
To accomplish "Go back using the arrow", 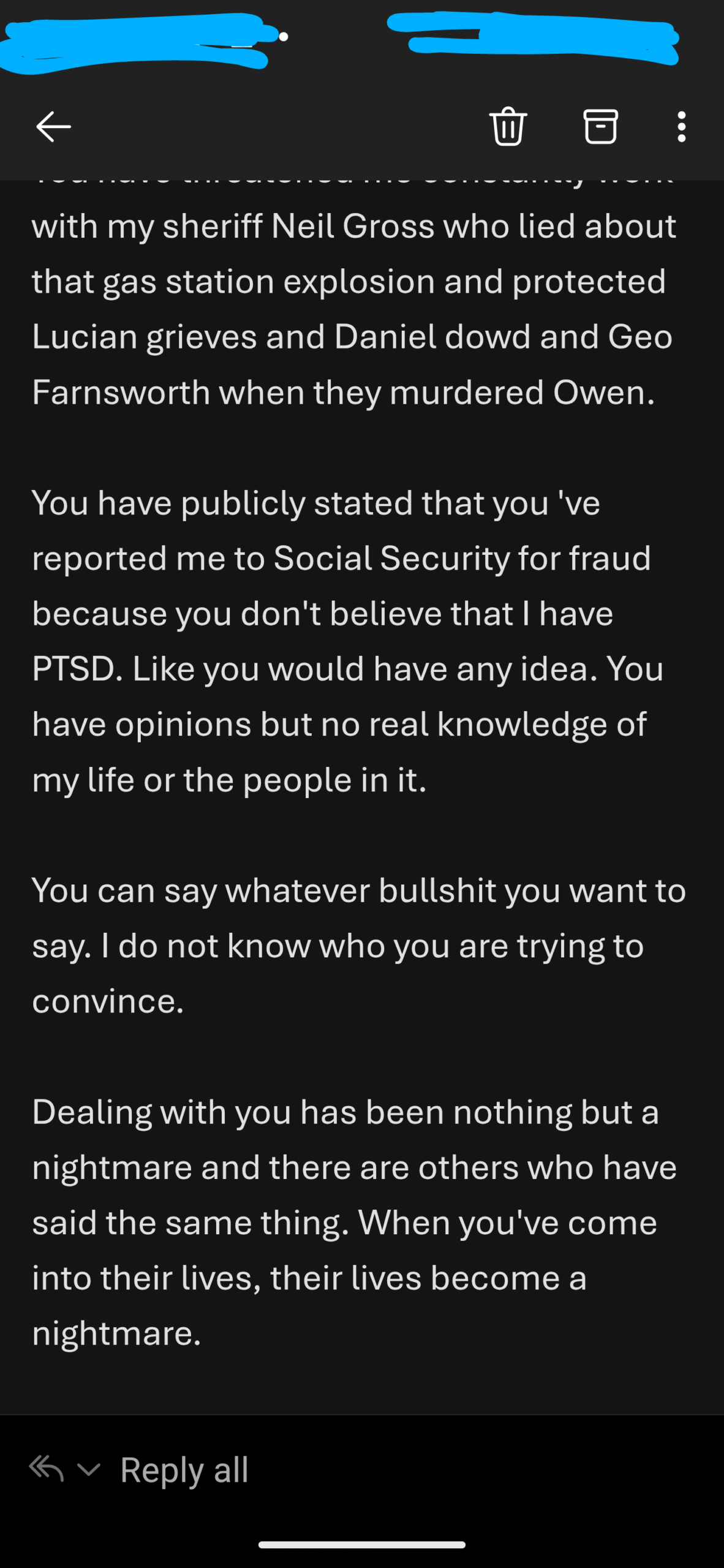I will tap(54, 127).
